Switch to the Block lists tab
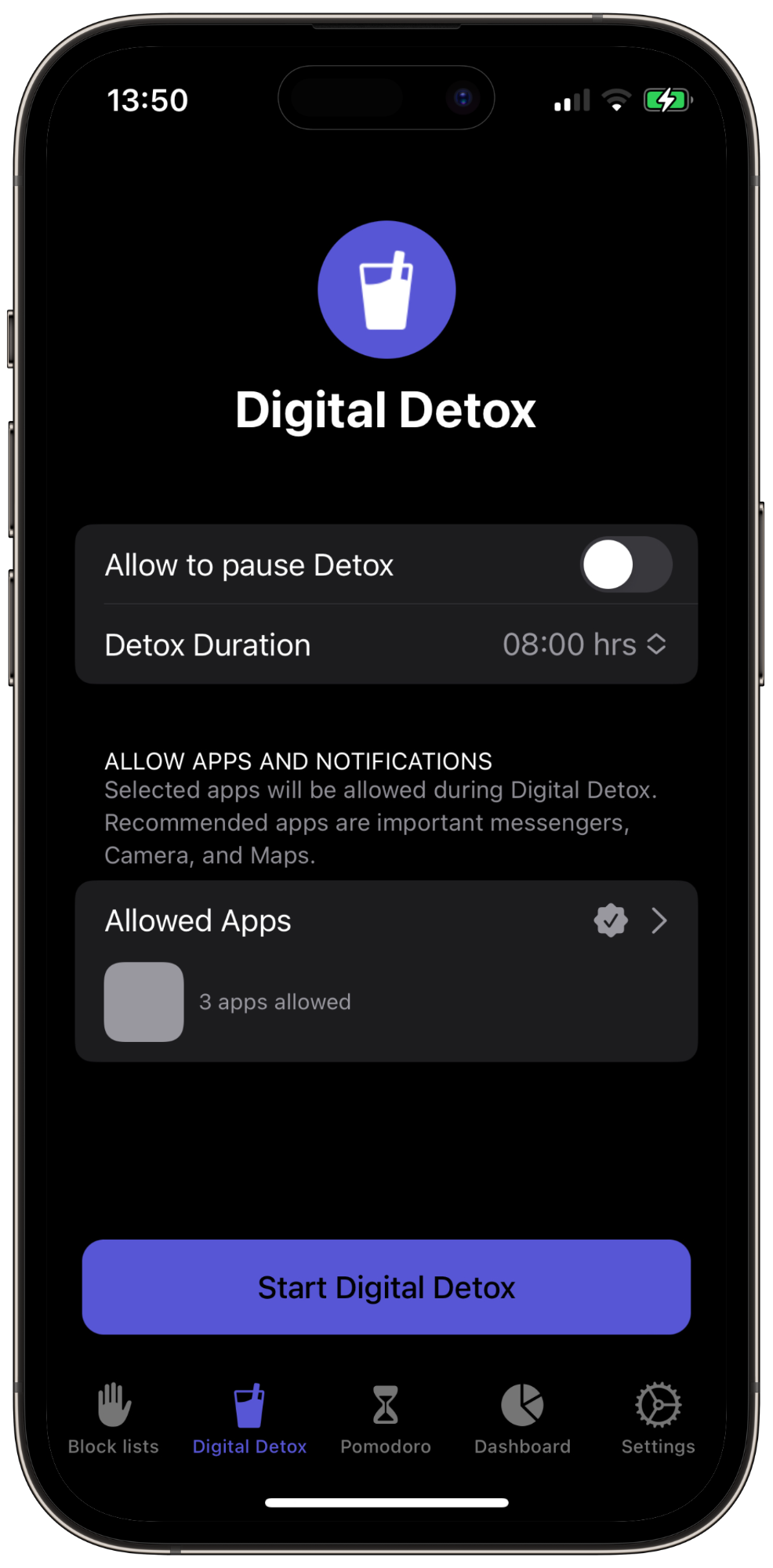This screenshot has height=1568, width=773. (114, 1418)
